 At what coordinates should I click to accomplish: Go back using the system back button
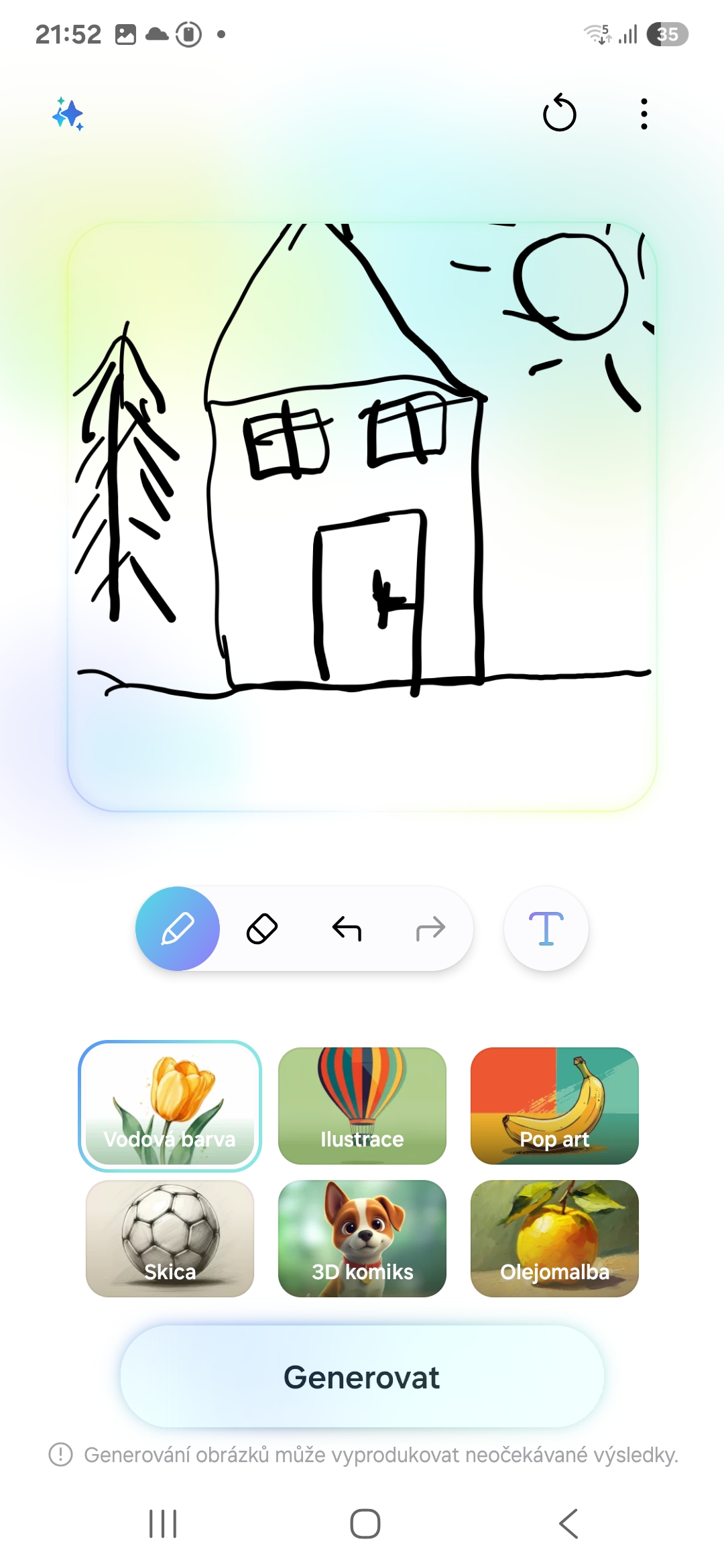tap(568, 1524)
